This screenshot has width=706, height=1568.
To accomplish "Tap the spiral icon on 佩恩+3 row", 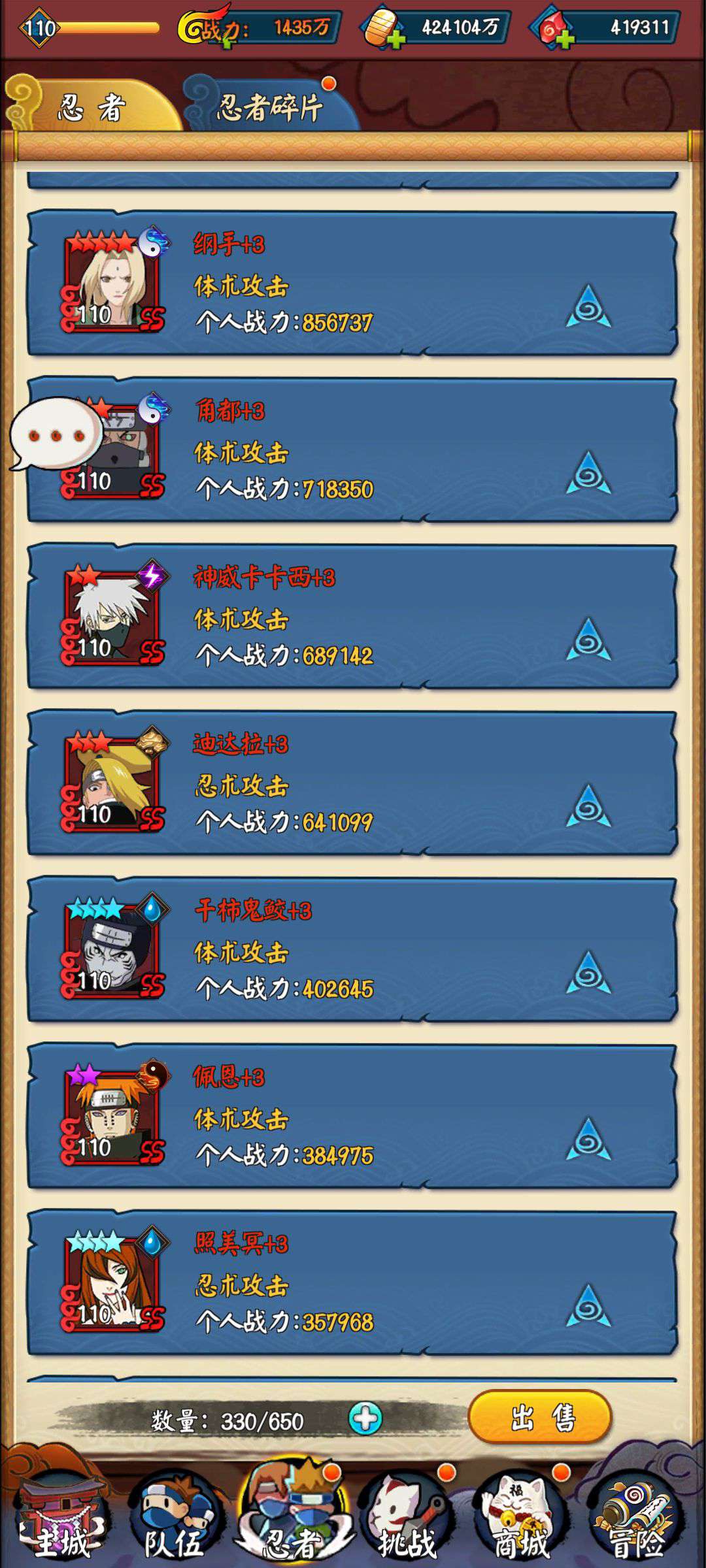I will coord(588,1138).
